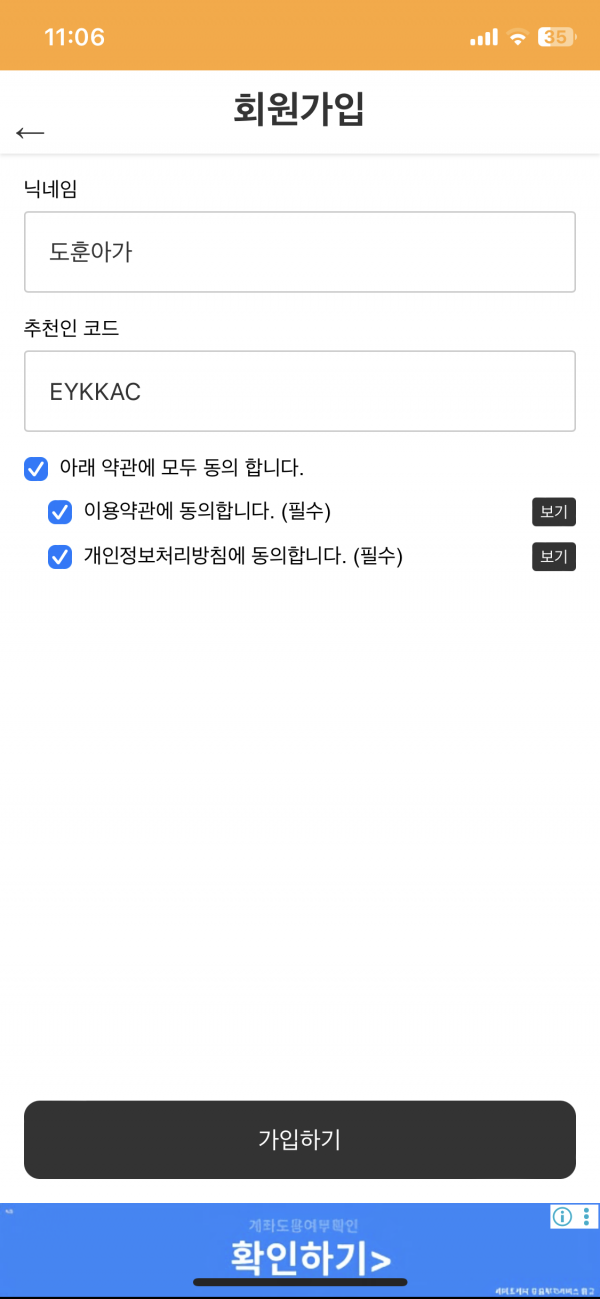View the 이용약관 with its 보기 button
This screenshot has width=600, height=1299.
[x=554, y=512]
